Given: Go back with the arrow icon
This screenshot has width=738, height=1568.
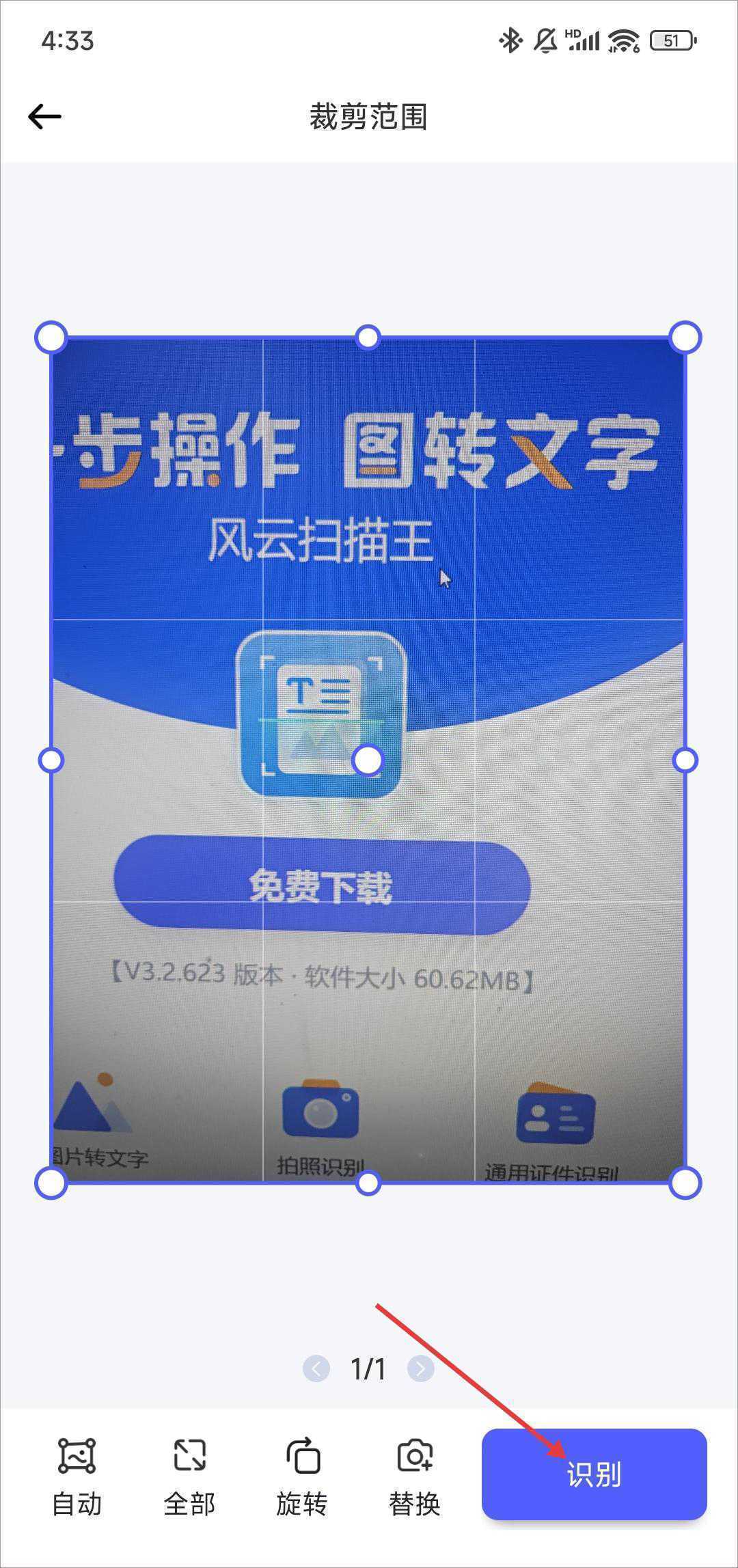Looking at the screenshot, I should [45, 117].
